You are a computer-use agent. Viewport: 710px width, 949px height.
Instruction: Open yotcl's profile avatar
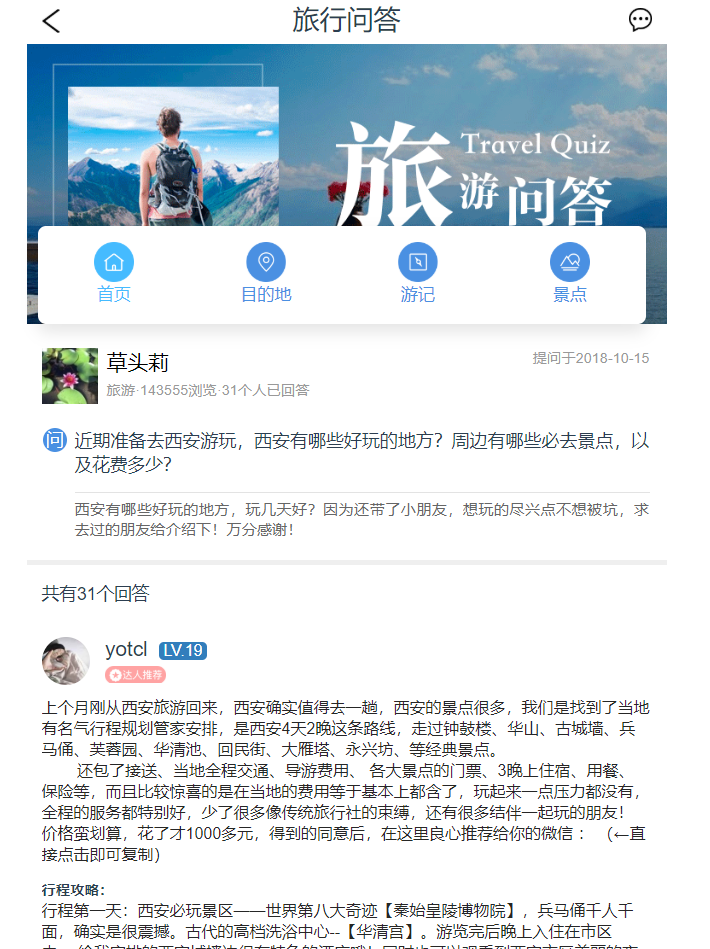click(x=66, y=661)
